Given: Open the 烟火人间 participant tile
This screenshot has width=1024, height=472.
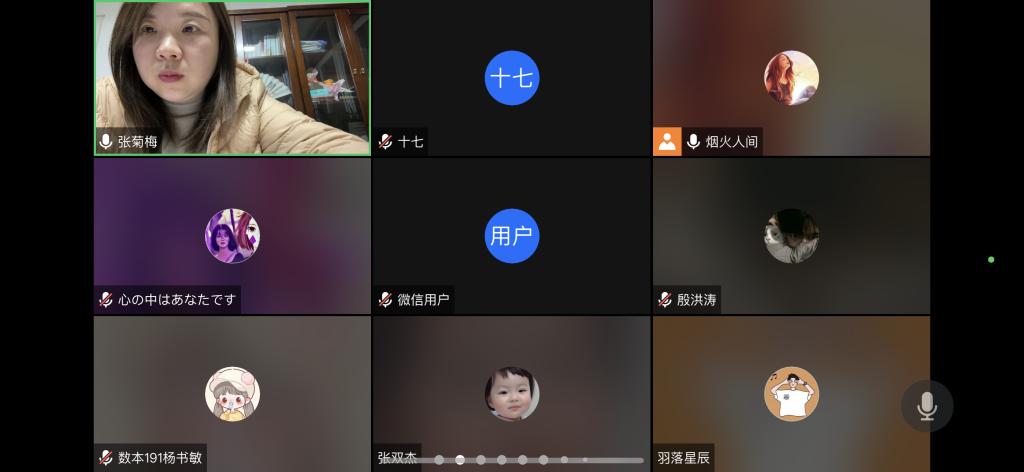Looking at the screenshot, I should click(791, 78).
